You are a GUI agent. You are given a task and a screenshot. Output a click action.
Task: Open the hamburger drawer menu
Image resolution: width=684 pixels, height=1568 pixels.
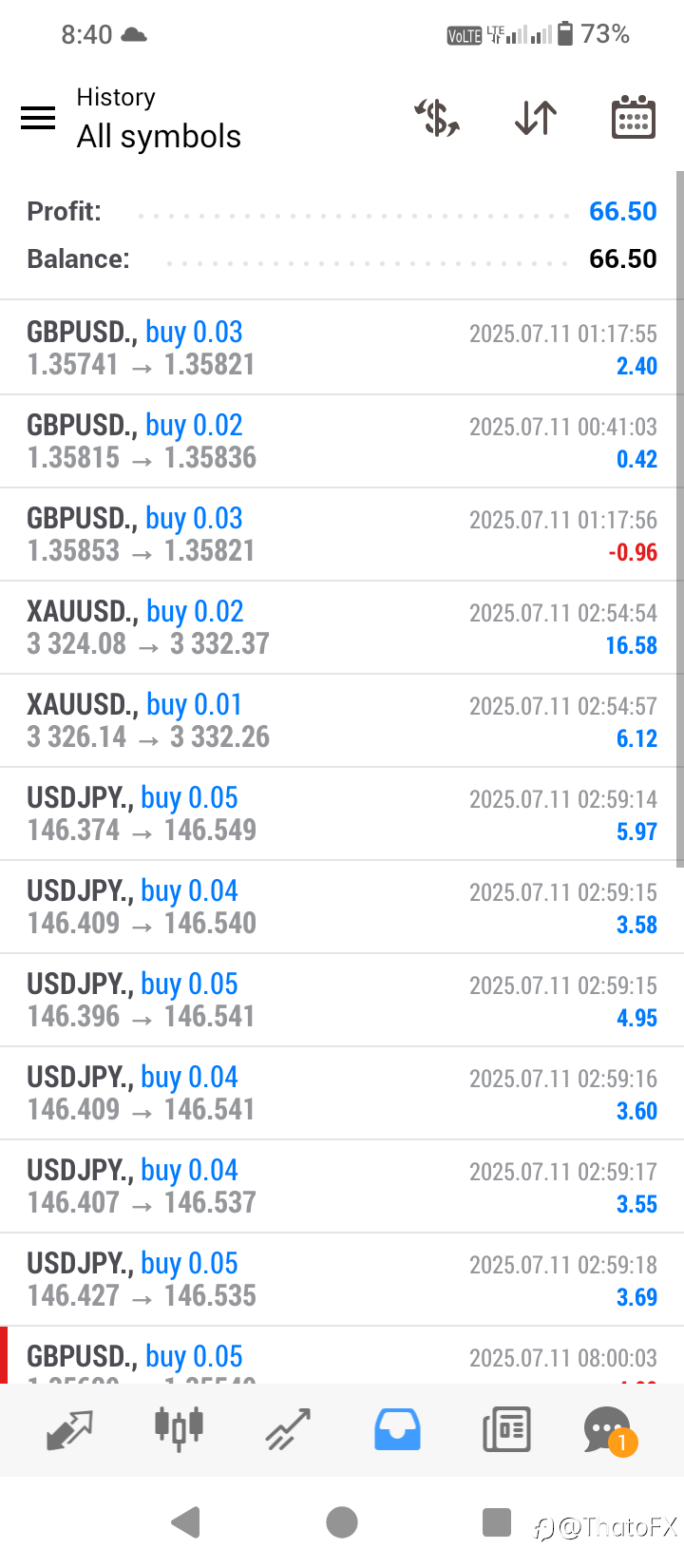38,118
